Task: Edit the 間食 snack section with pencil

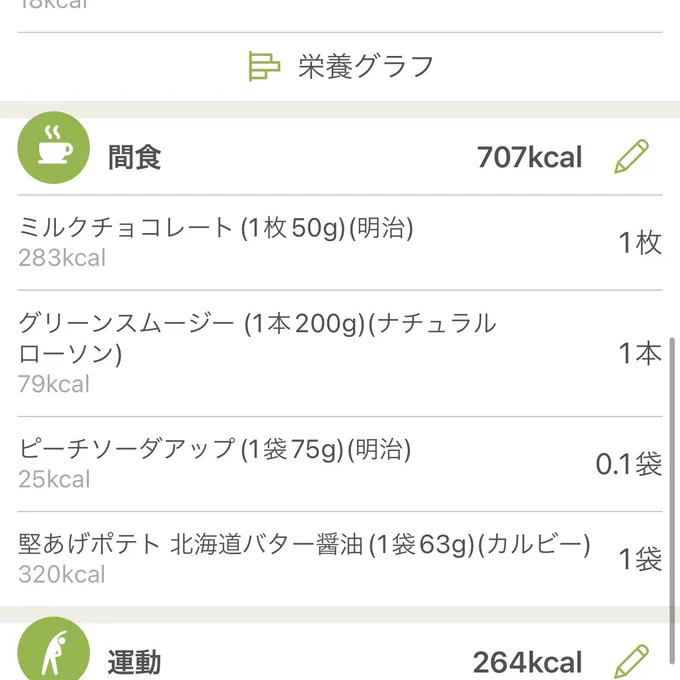Action: click(631, 157)
